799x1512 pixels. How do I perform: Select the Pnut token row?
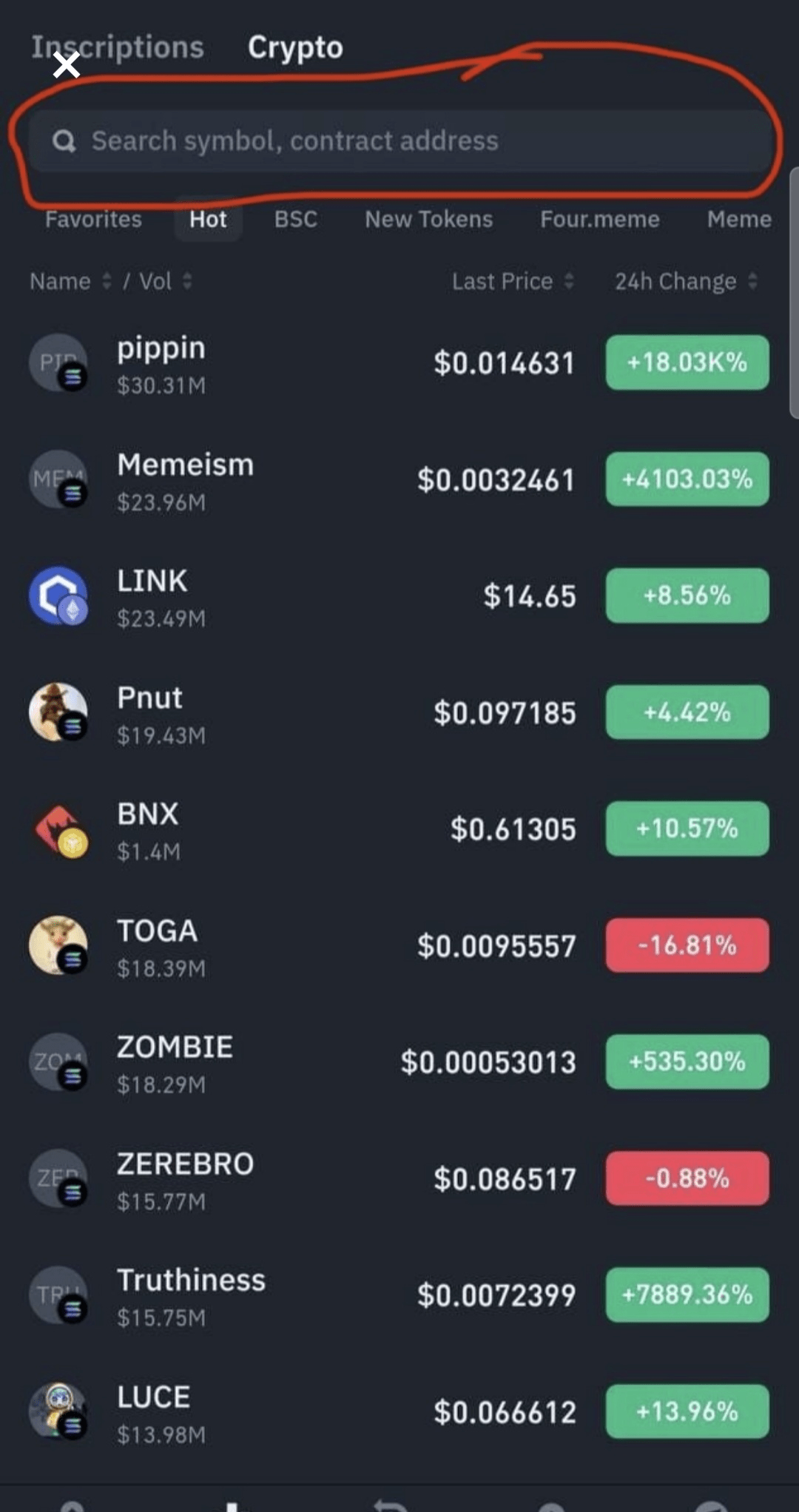(296, 713)
